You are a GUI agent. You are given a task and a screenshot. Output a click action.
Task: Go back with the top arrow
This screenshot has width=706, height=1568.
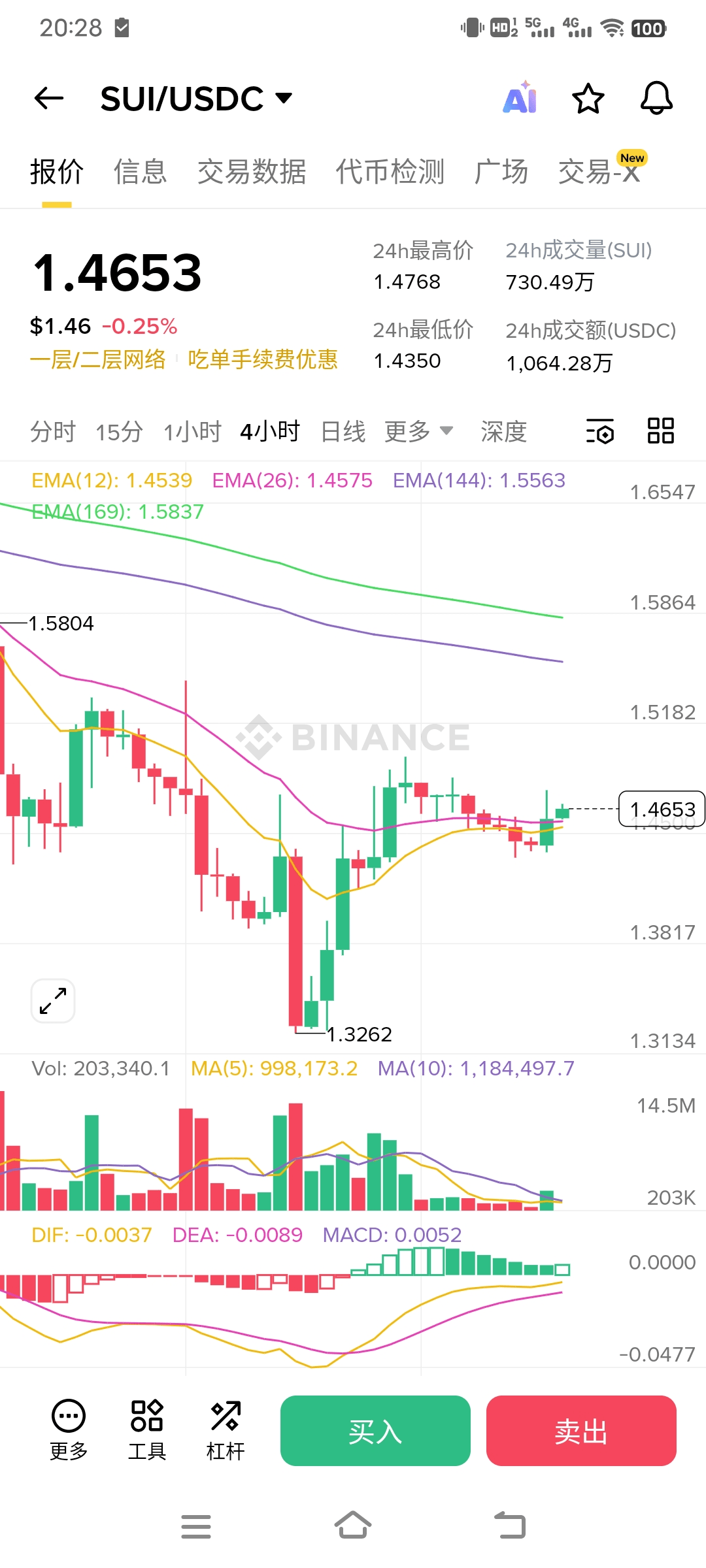point(49,99)
